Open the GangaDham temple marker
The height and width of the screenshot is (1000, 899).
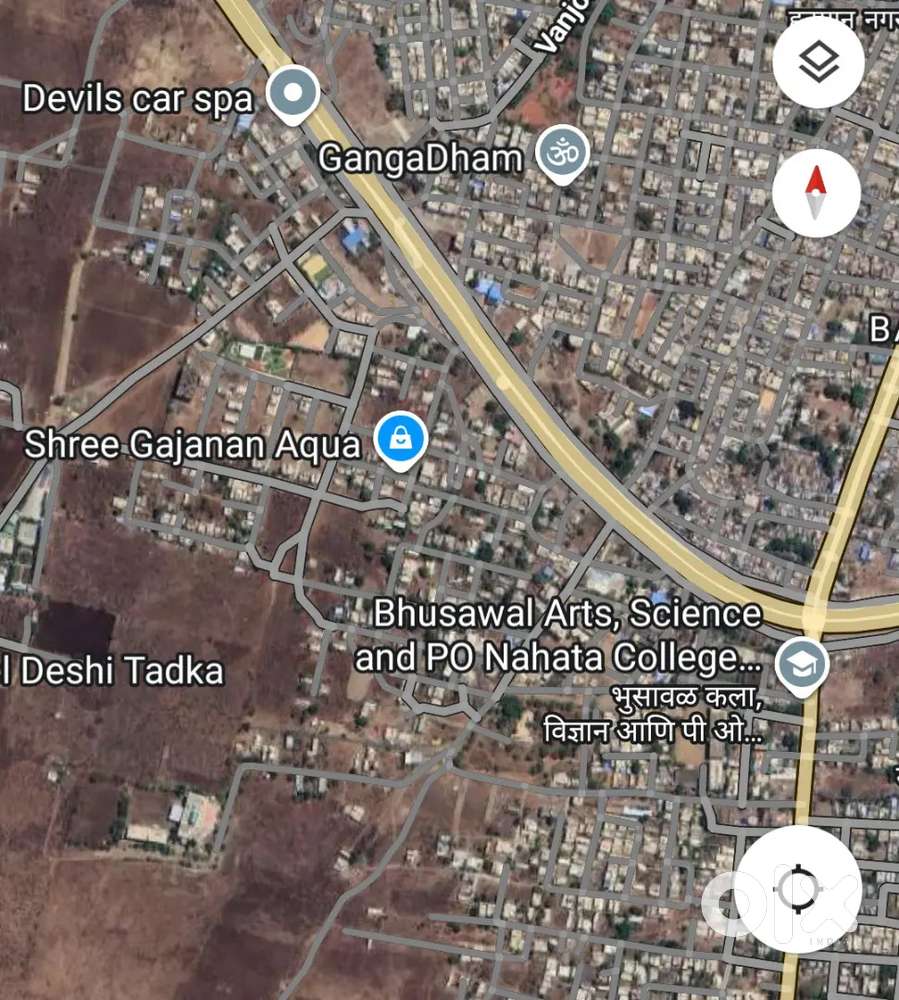click(562, 154)
